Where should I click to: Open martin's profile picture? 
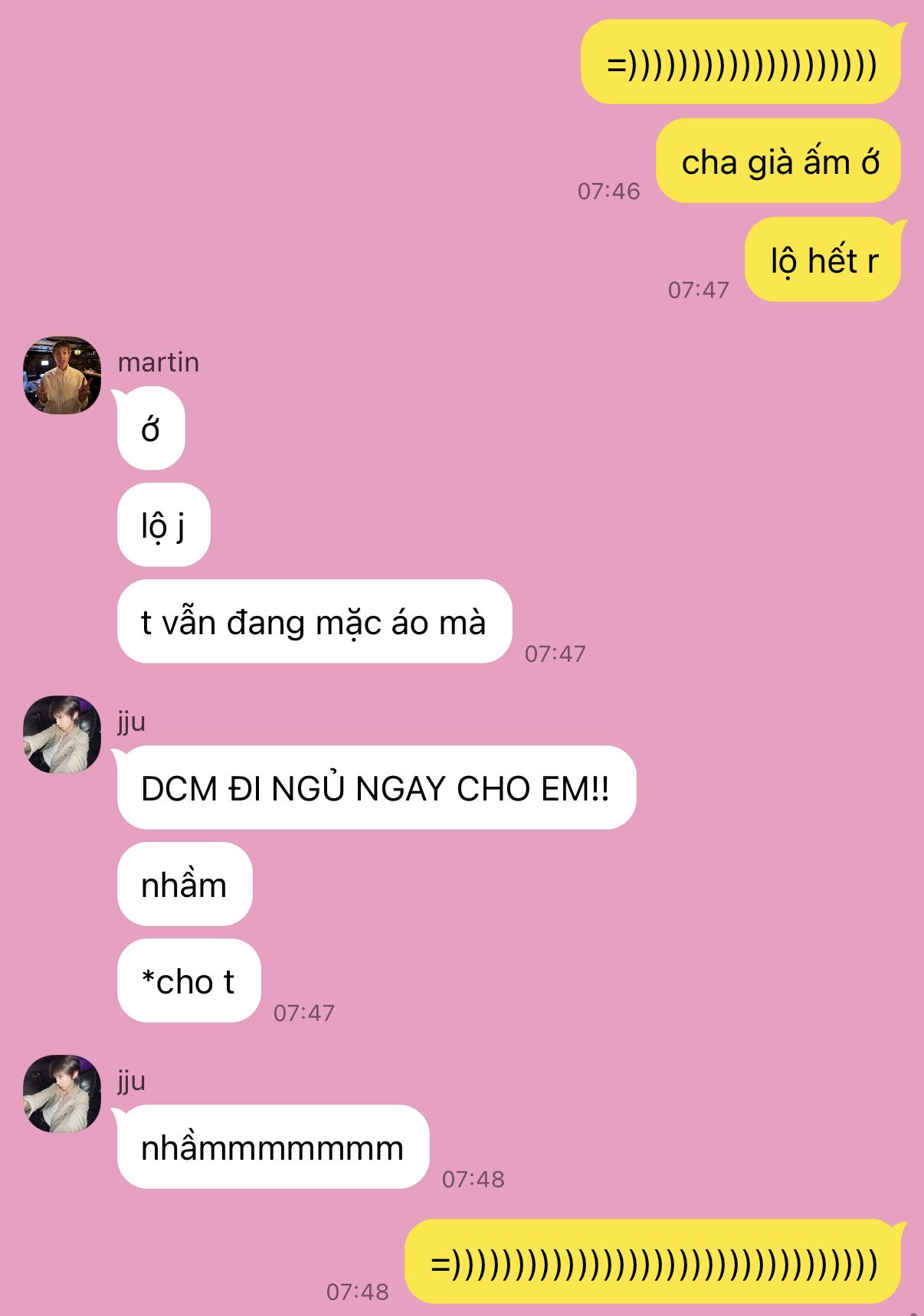pyautogui.click(x=62, y=375)
